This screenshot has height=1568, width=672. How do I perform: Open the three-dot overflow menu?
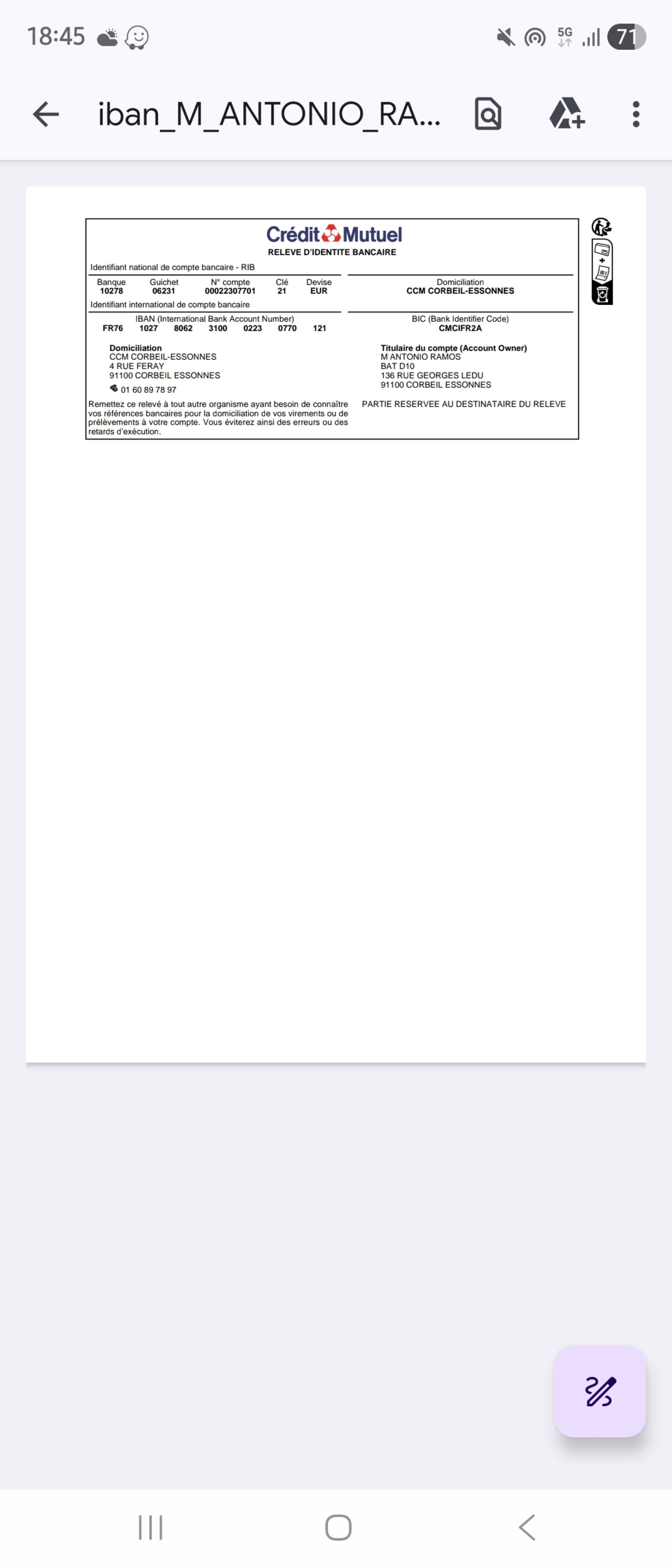[635, 115]
